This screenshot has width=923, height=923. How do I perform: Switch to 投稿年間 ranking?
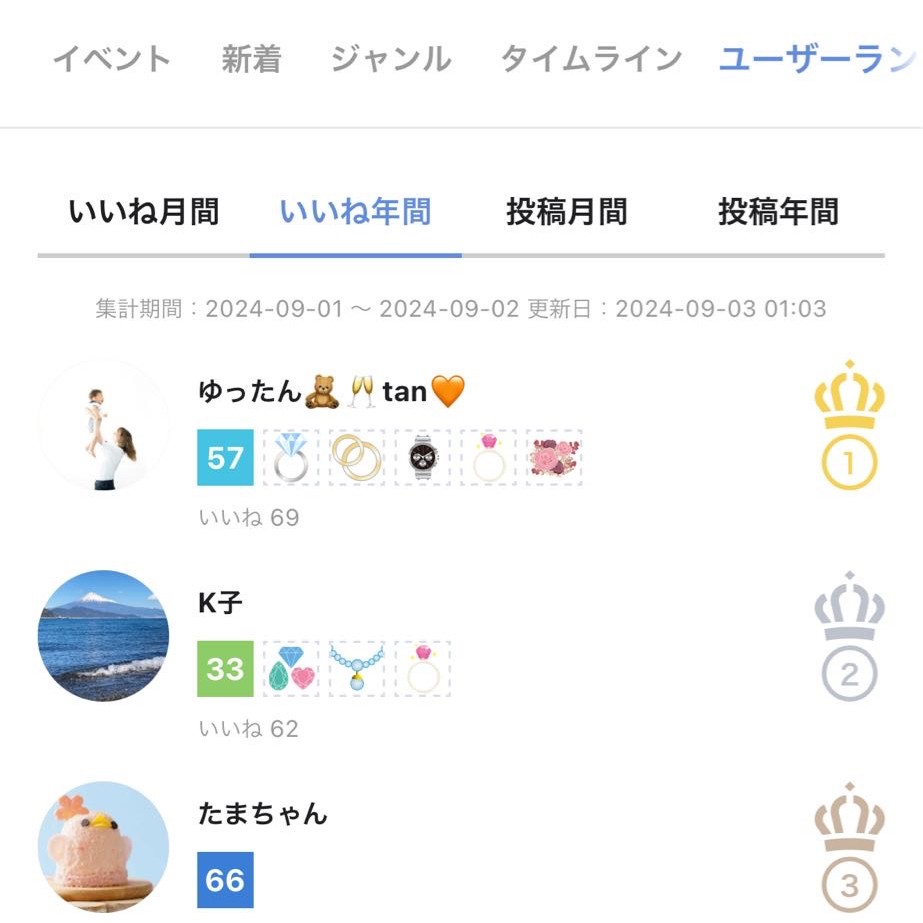pyautogui.click(x=778, y=212)
